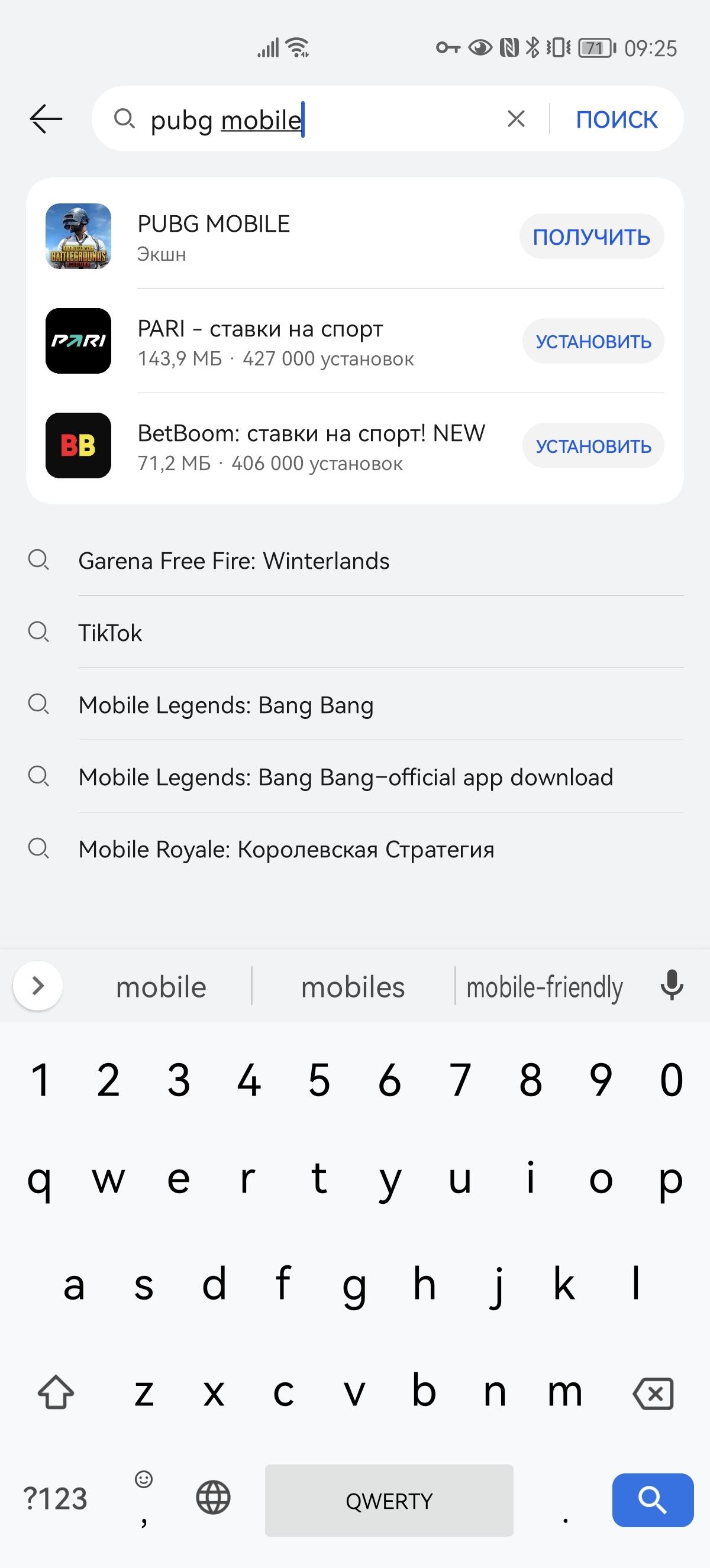The image size is (710, 1568).
Task: Expand the keyboard toolbar arrow
Action: 38,986
